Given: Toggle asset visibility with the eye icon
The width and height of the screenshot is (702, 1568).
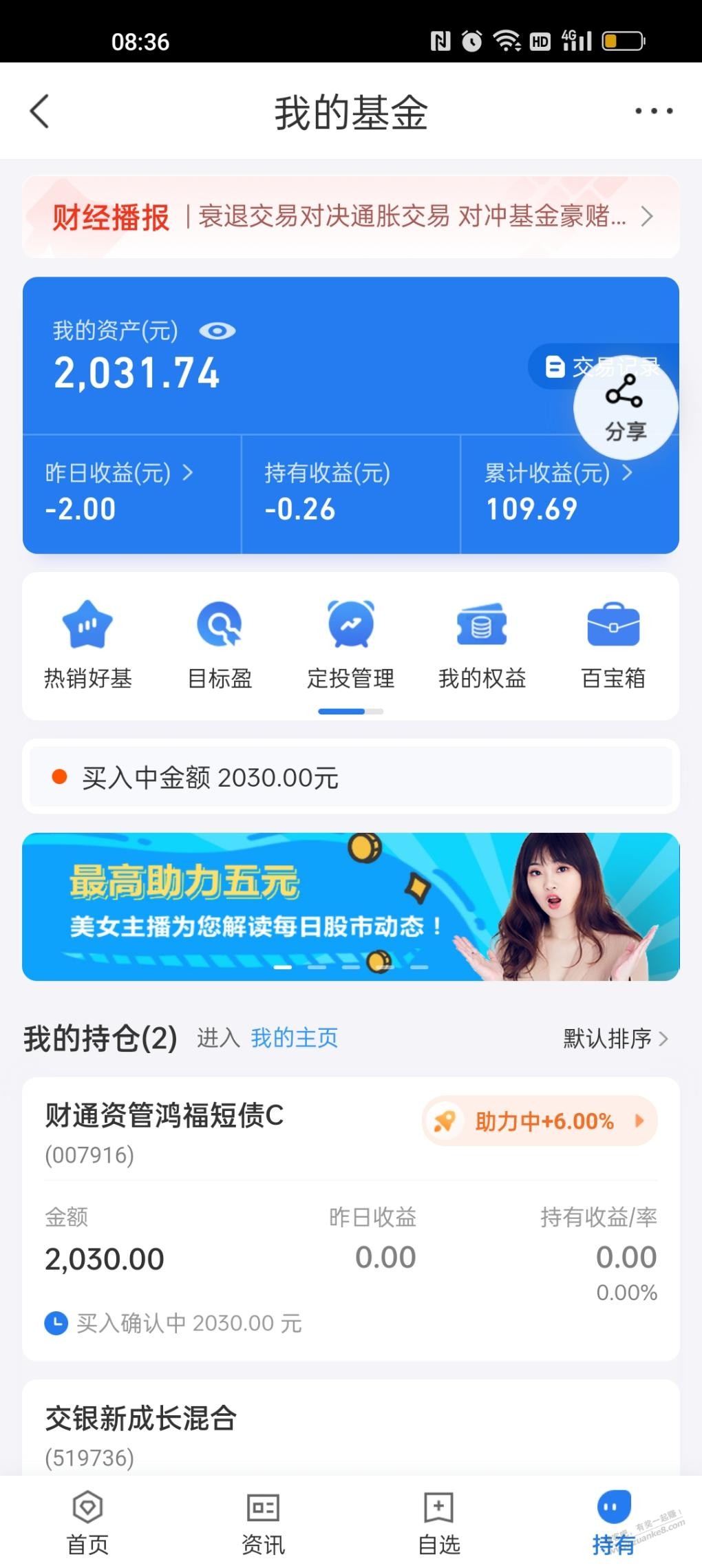Looking at the screenshot, I should 217,331.
